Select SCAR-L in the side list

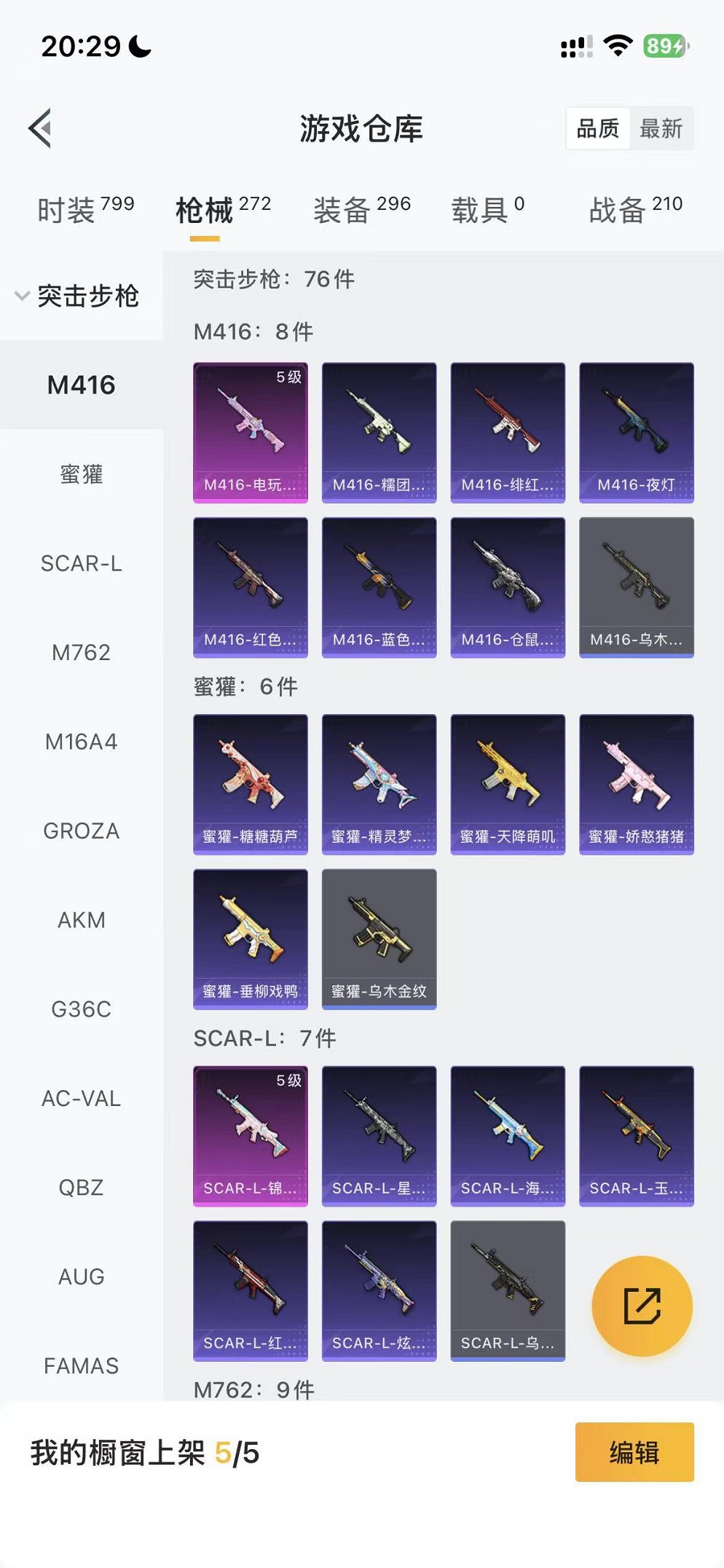81,563
